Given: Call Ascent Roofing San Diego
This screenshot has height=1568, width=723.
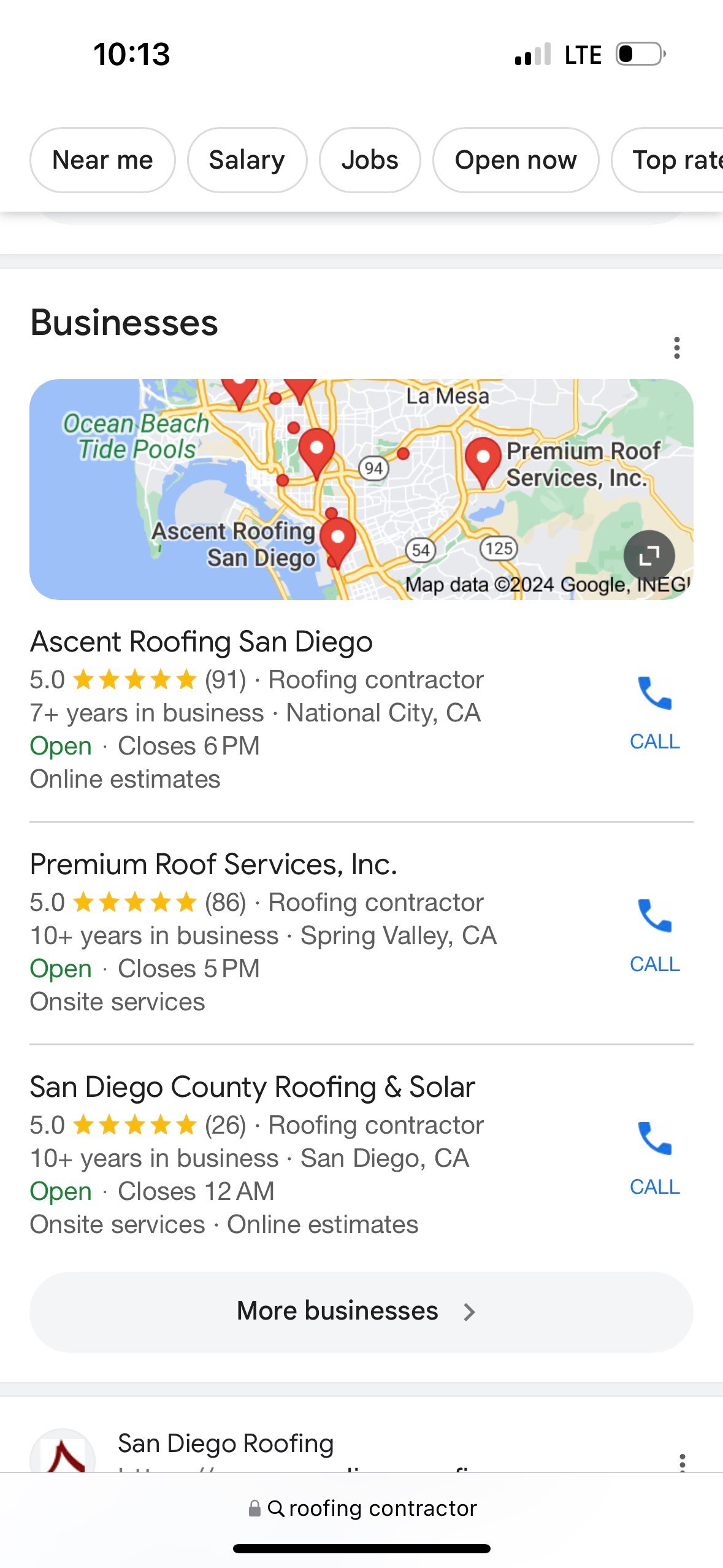Looking at the screenshot, I should tap(654, 713).
